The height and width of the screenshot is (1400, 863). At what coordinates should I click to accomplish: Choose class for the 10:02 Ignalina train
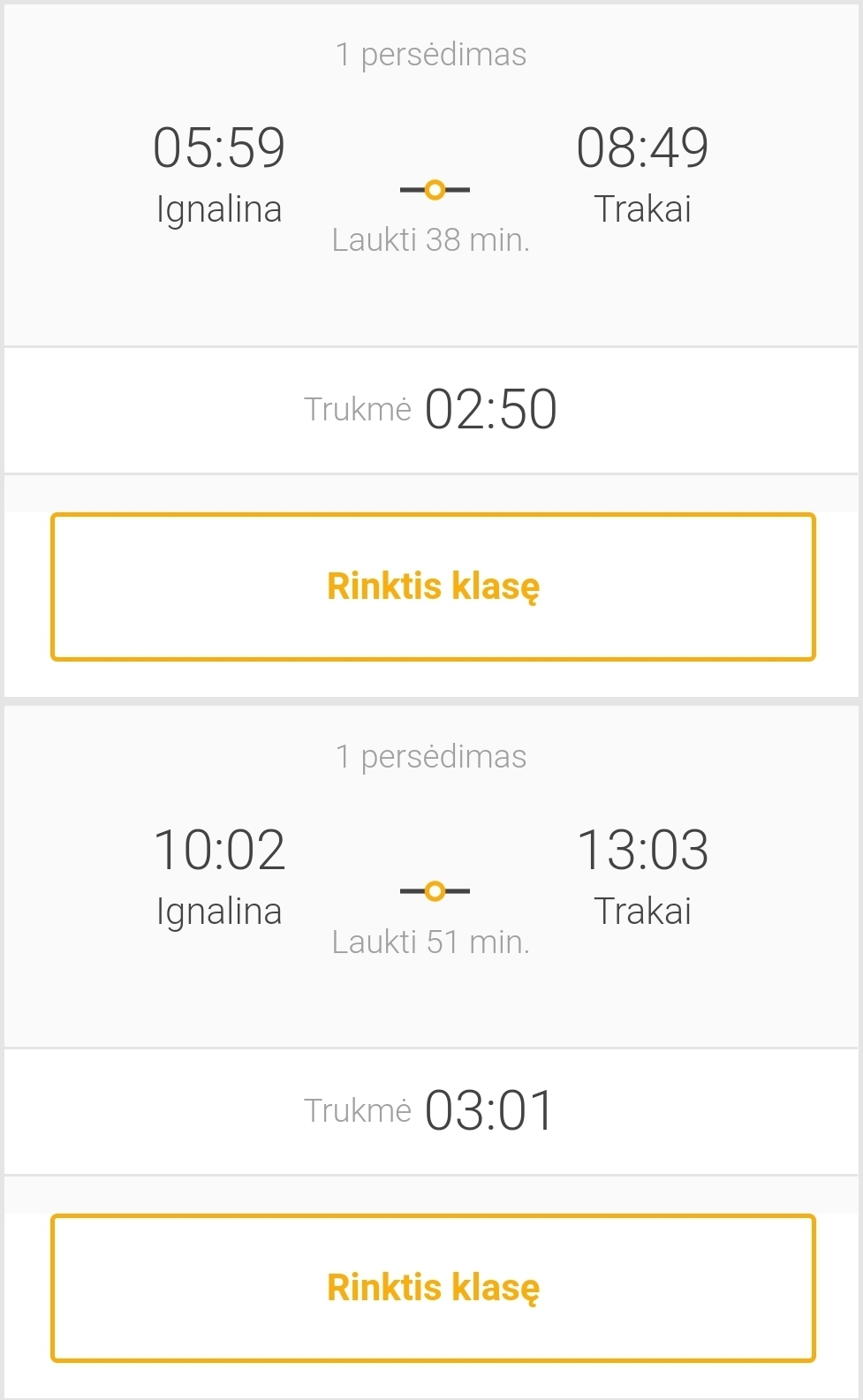pos(433,1288)
